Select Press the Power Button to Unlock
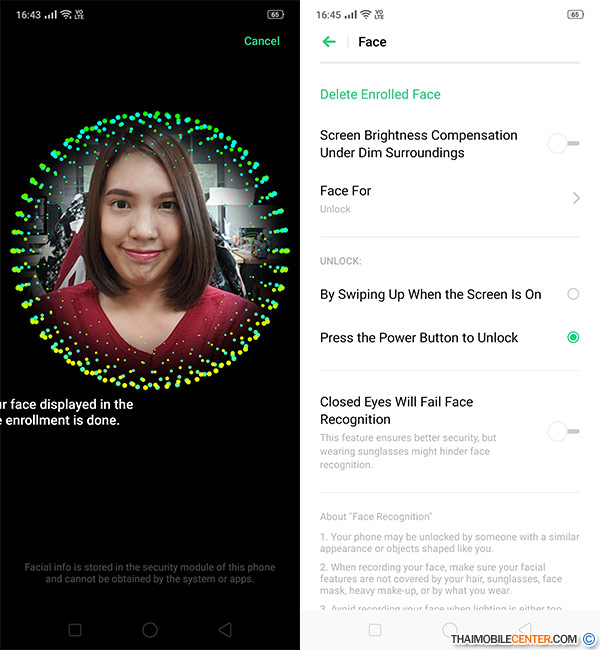Viewport: 600px width, 650px height. point(572,338)
